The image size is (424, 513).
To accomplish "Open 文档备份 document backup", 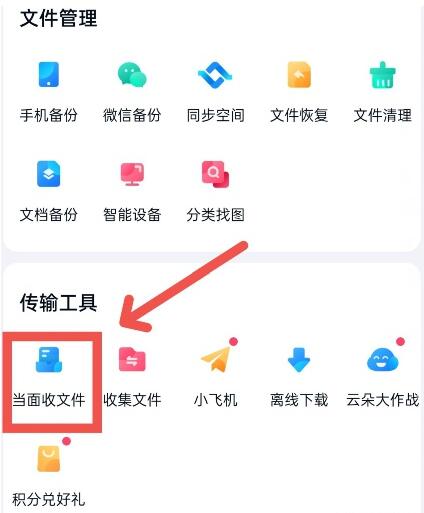I will pyautogui.click(x=49, y=191).
